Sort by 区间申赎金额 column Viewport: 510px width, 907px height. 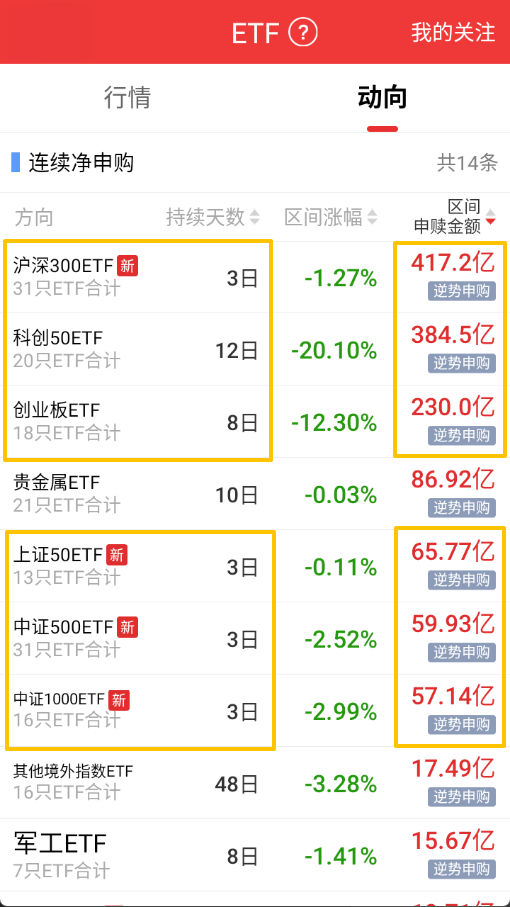454,216
